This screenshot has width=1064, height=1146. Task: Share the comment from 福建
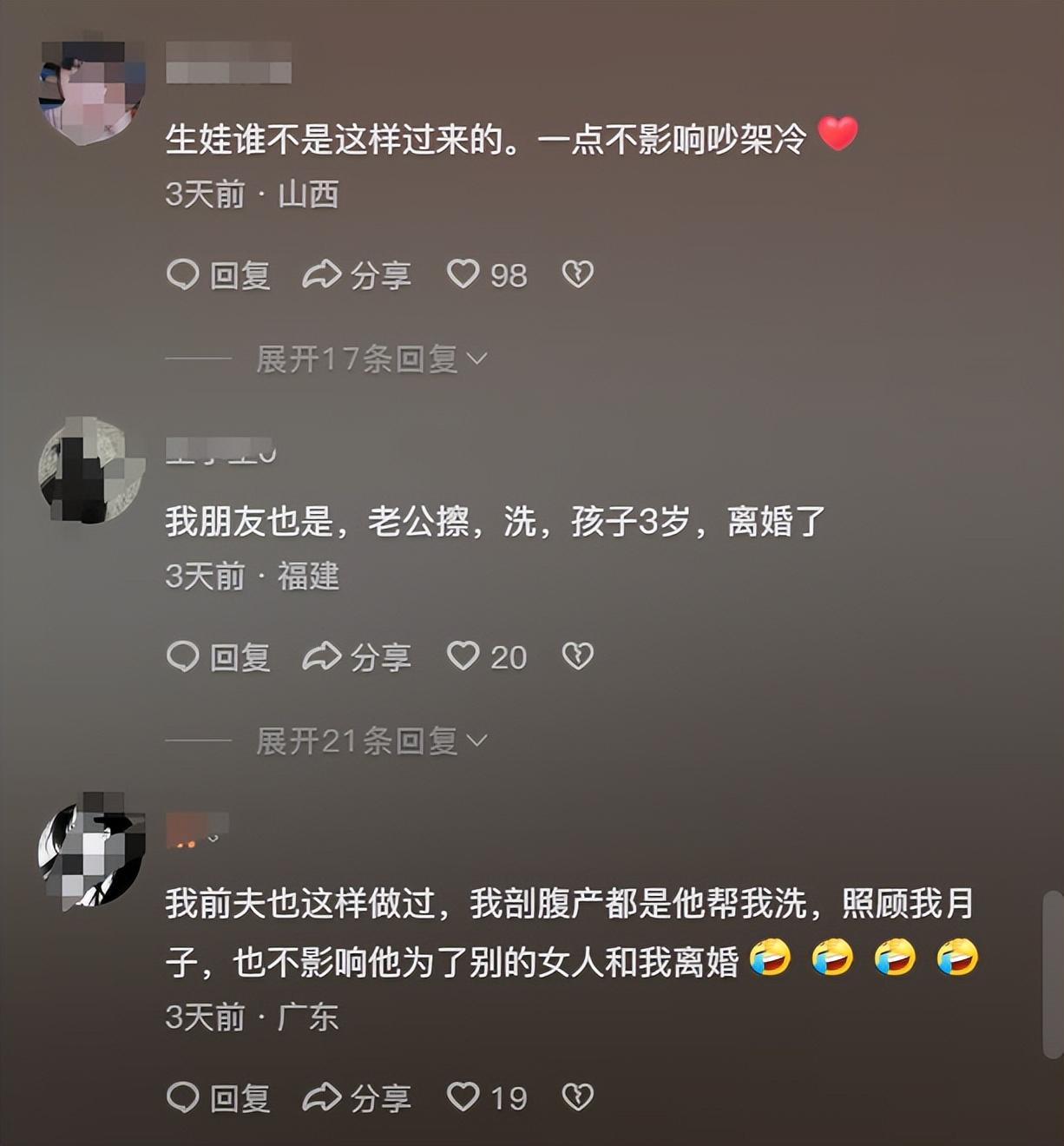click(x=356, y=657)
